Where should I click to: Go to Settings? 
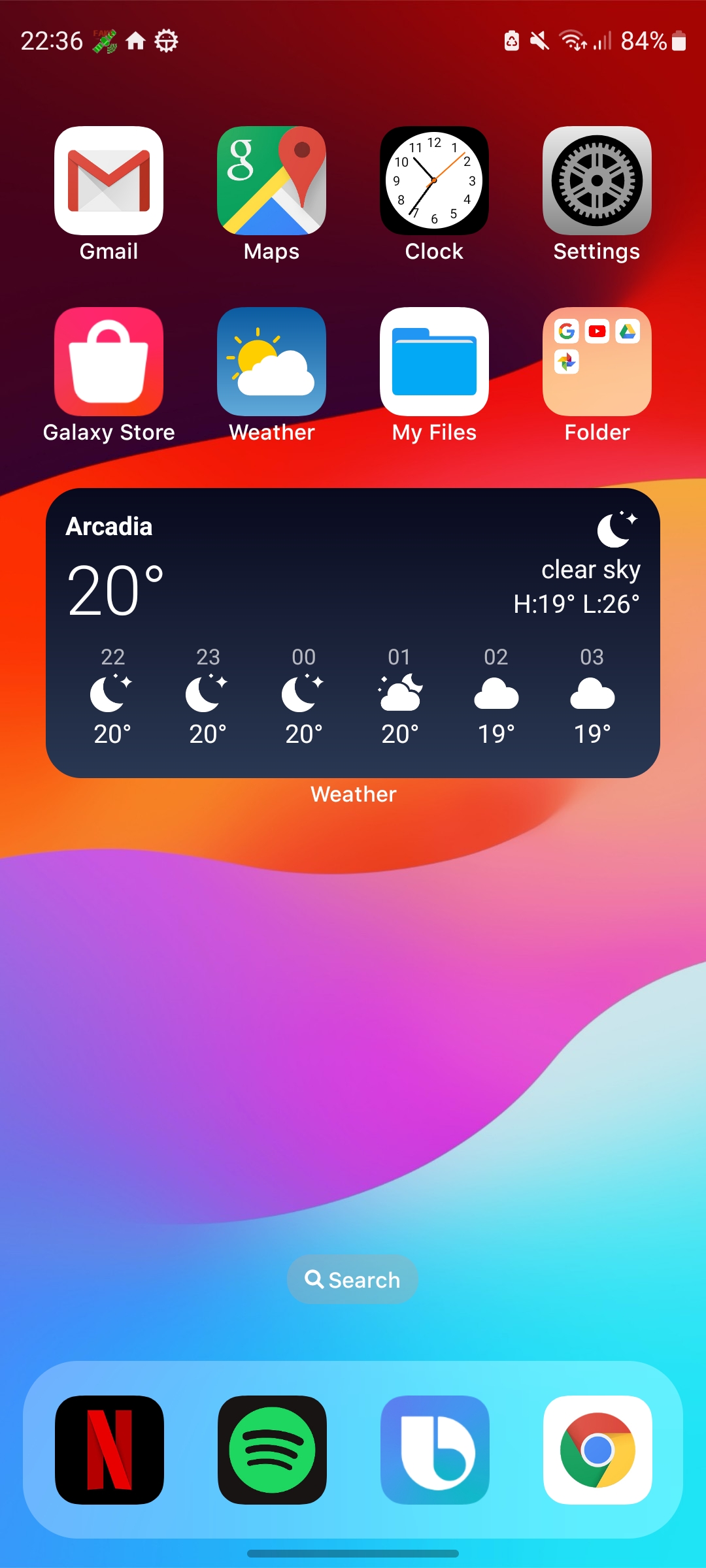coord(597,181)
